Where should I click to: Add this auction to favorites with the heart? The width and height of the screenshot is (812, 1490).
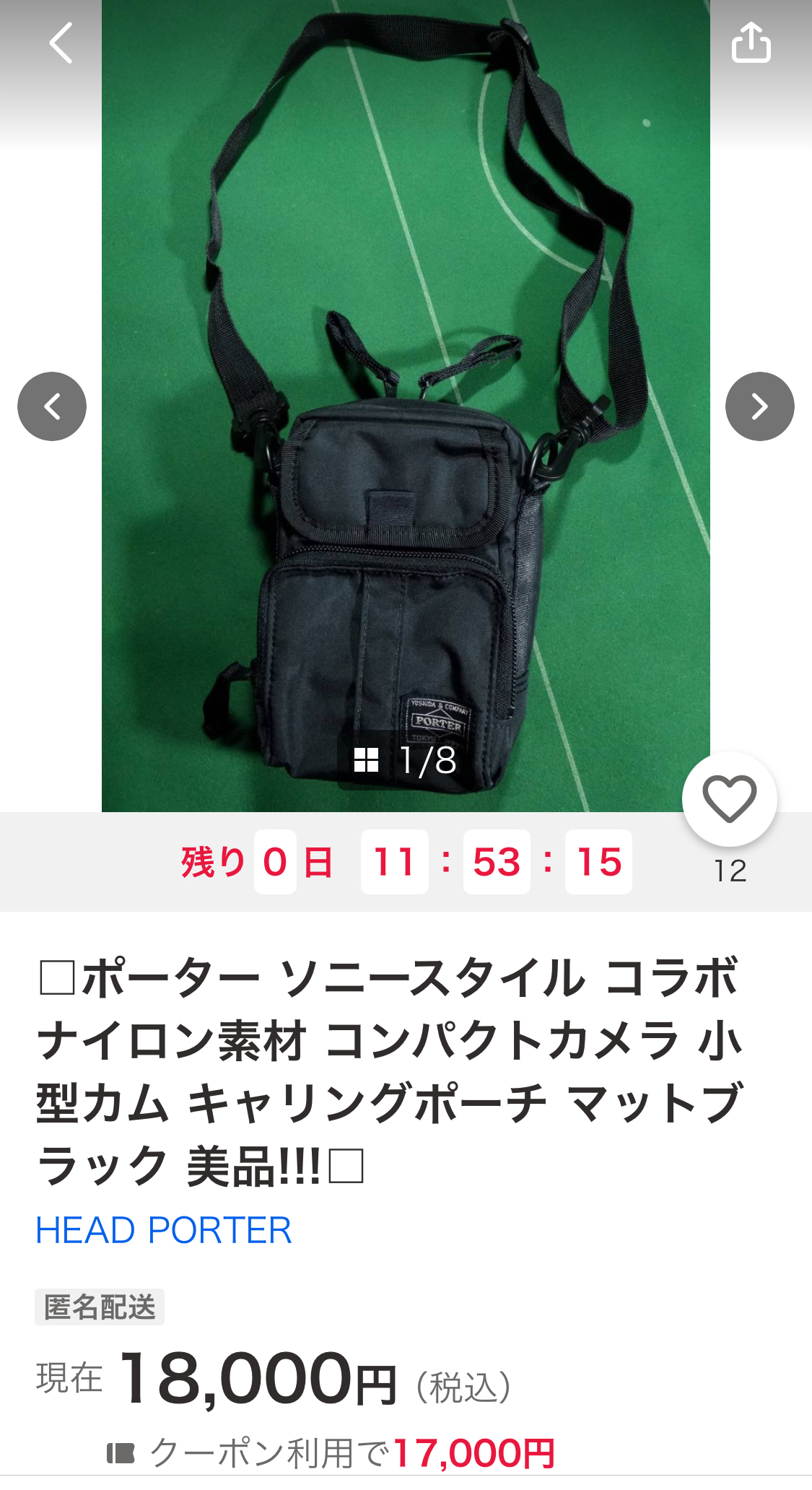pyautogui.click(x=729, y=798)
